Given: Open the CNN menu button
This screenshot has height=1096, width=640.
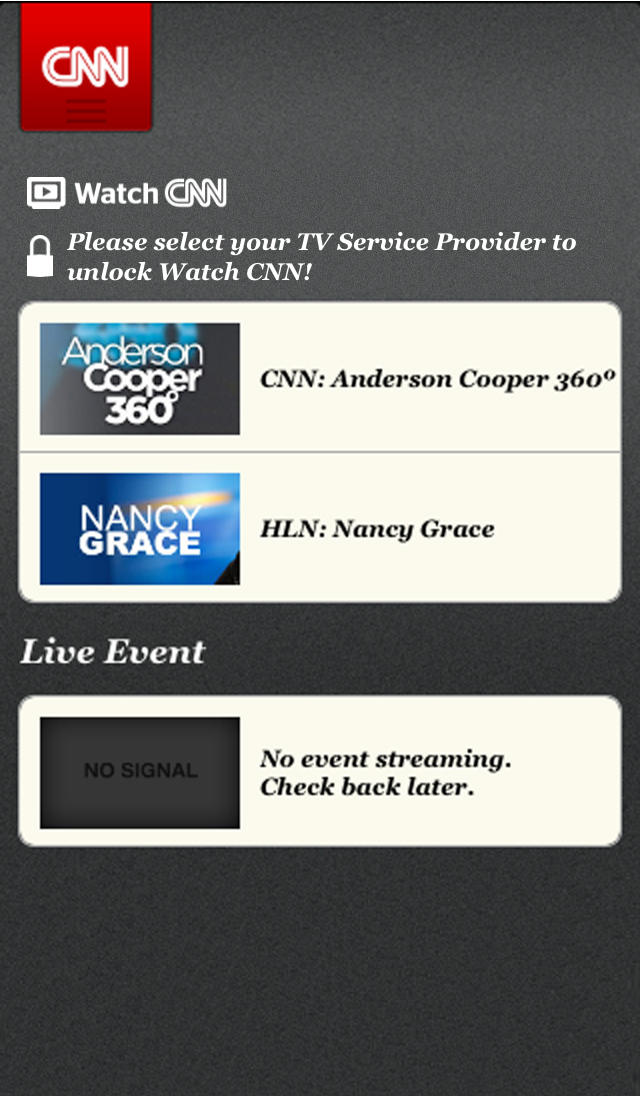Looking at the screenshot, I should (86, 67).
